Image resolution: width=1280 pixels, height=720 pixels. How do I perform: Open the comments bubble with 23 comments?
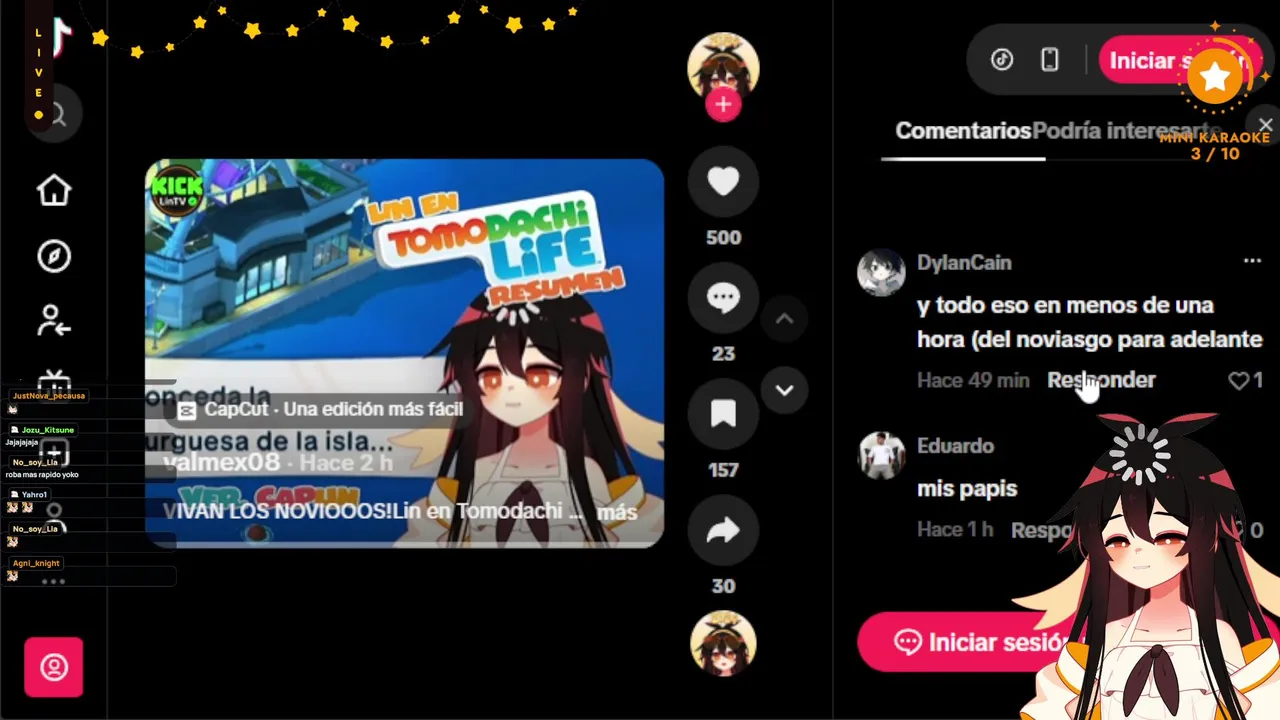(723, 297)
